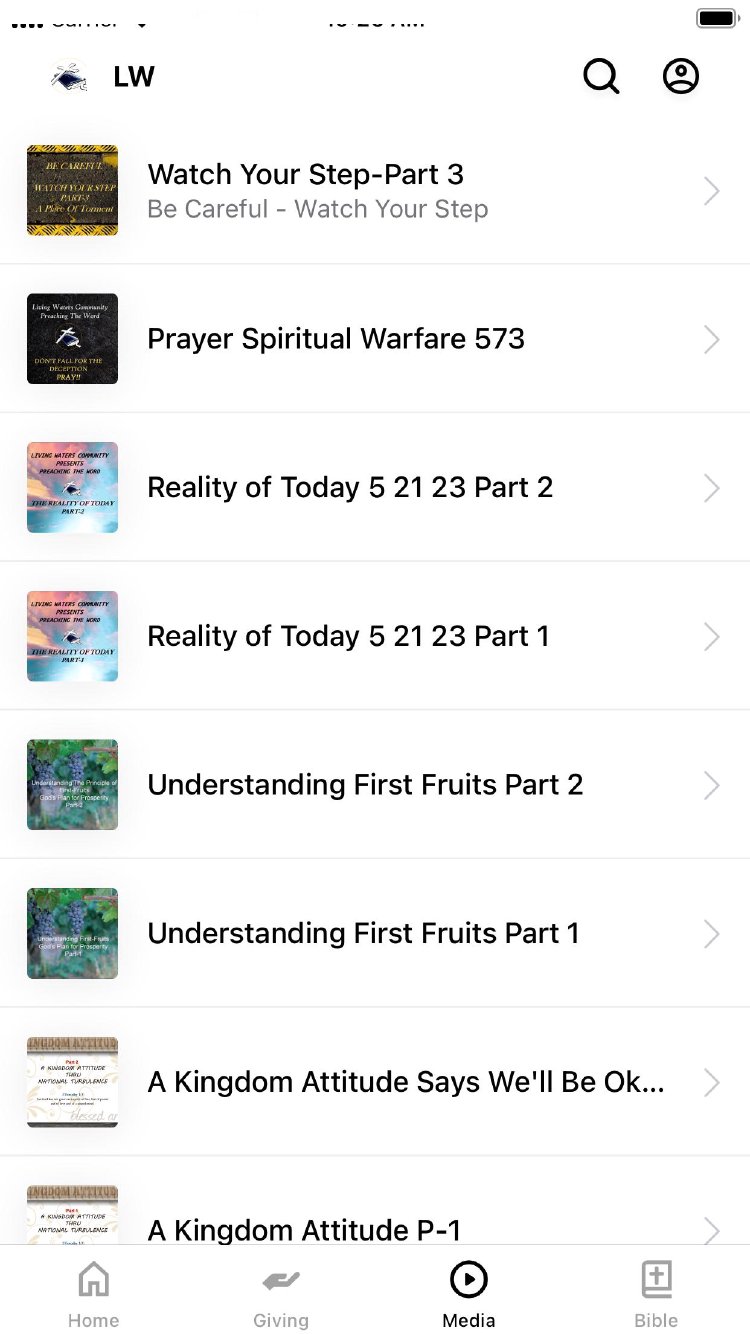This screenshot has width=750, height=1334.
Task: Play Prayer Spiritual Warfare 573
Action: click(x=375, y=339)
